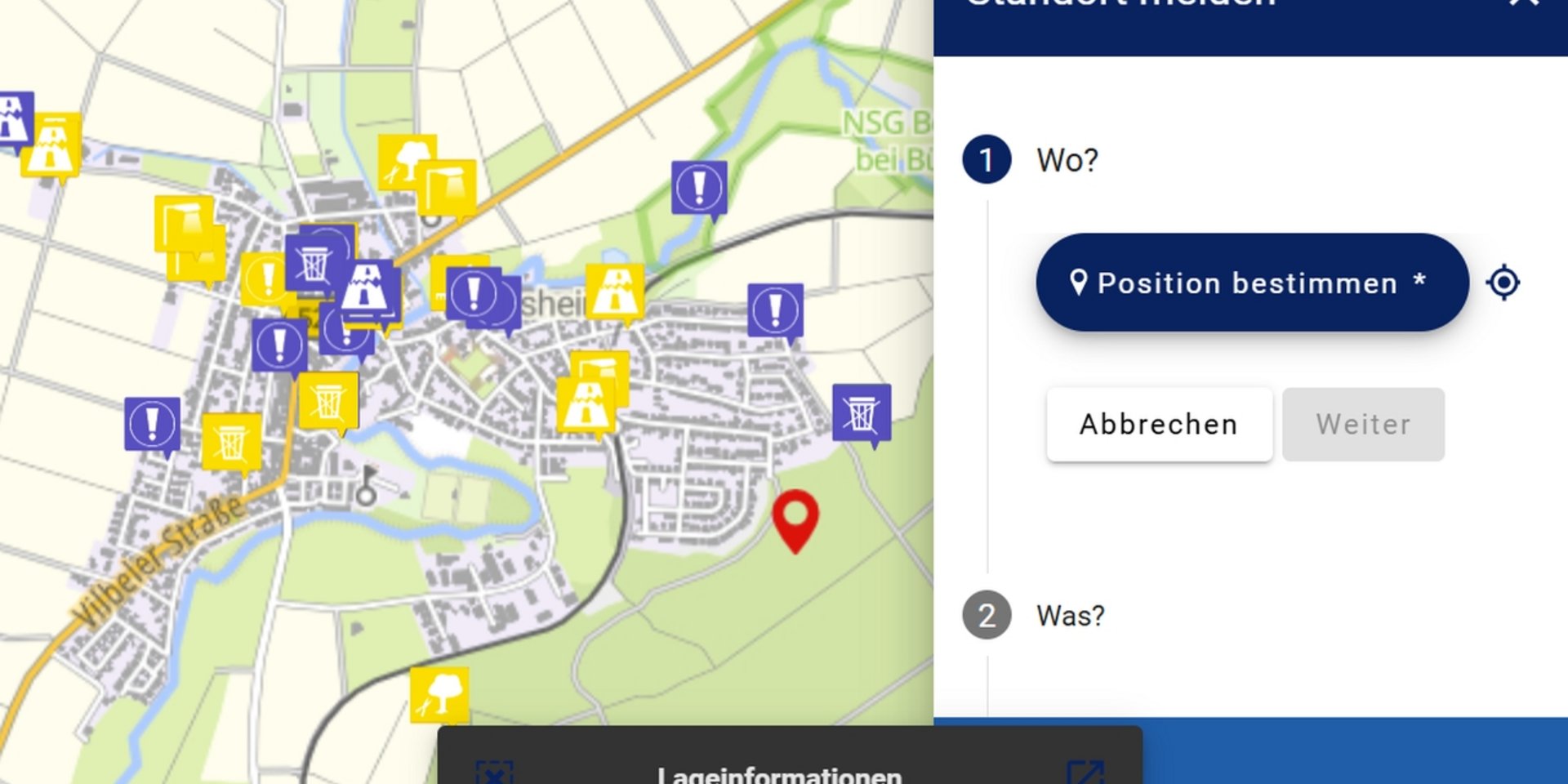Tap the red location pin on map
1568x784 pixels.
point(795,517)
